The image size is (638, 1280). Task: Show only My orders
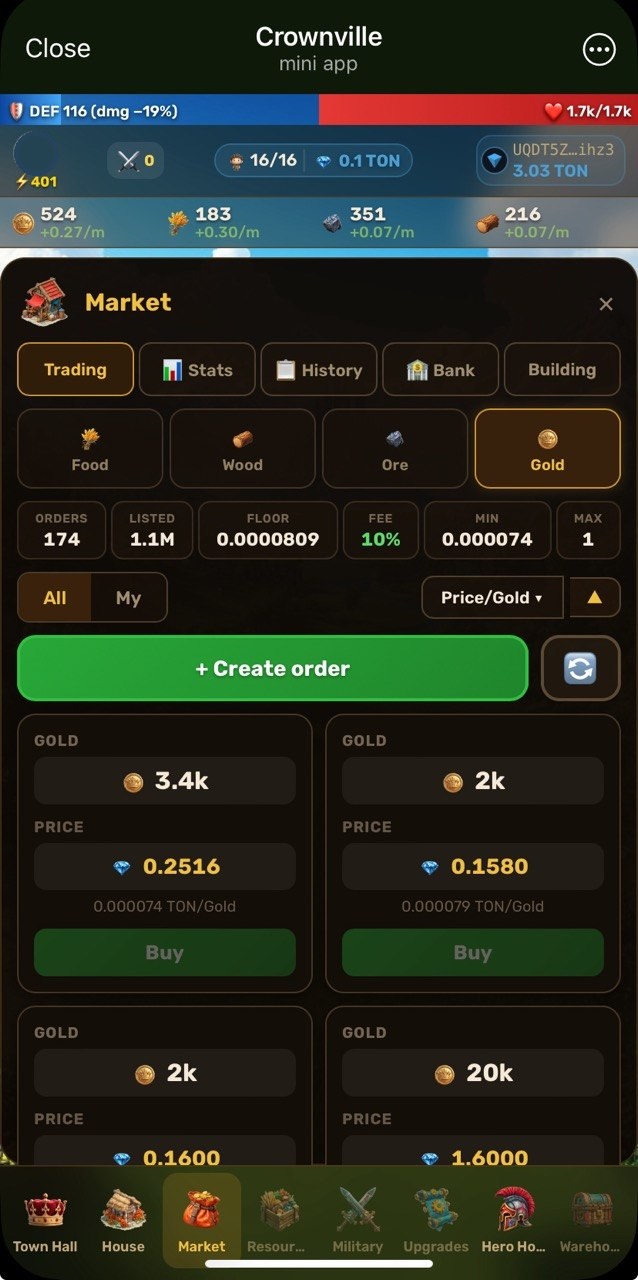(x=128, y=598)
